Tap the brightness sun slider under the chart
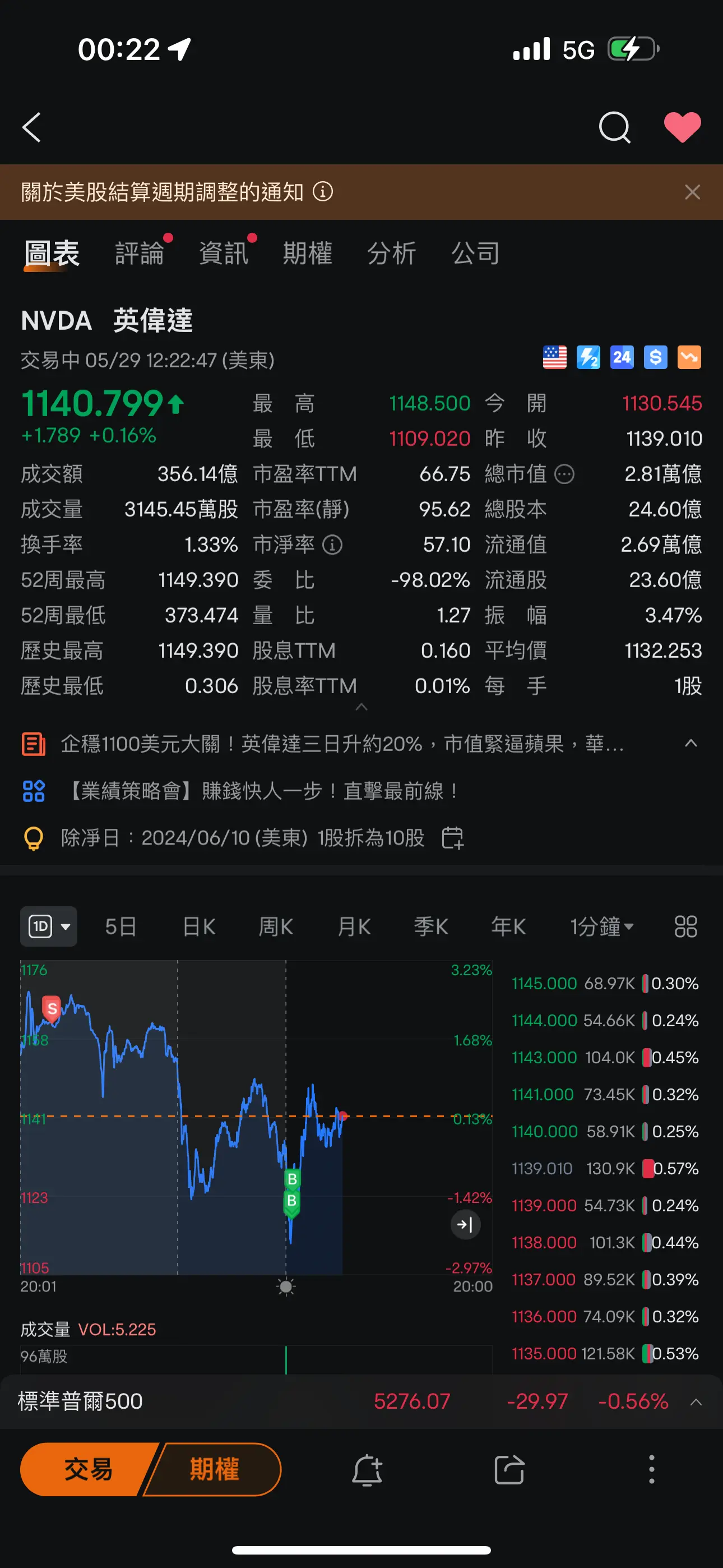Image resolution: width=723 pixels, height=1568 pixels. [x=285, y=1287]
